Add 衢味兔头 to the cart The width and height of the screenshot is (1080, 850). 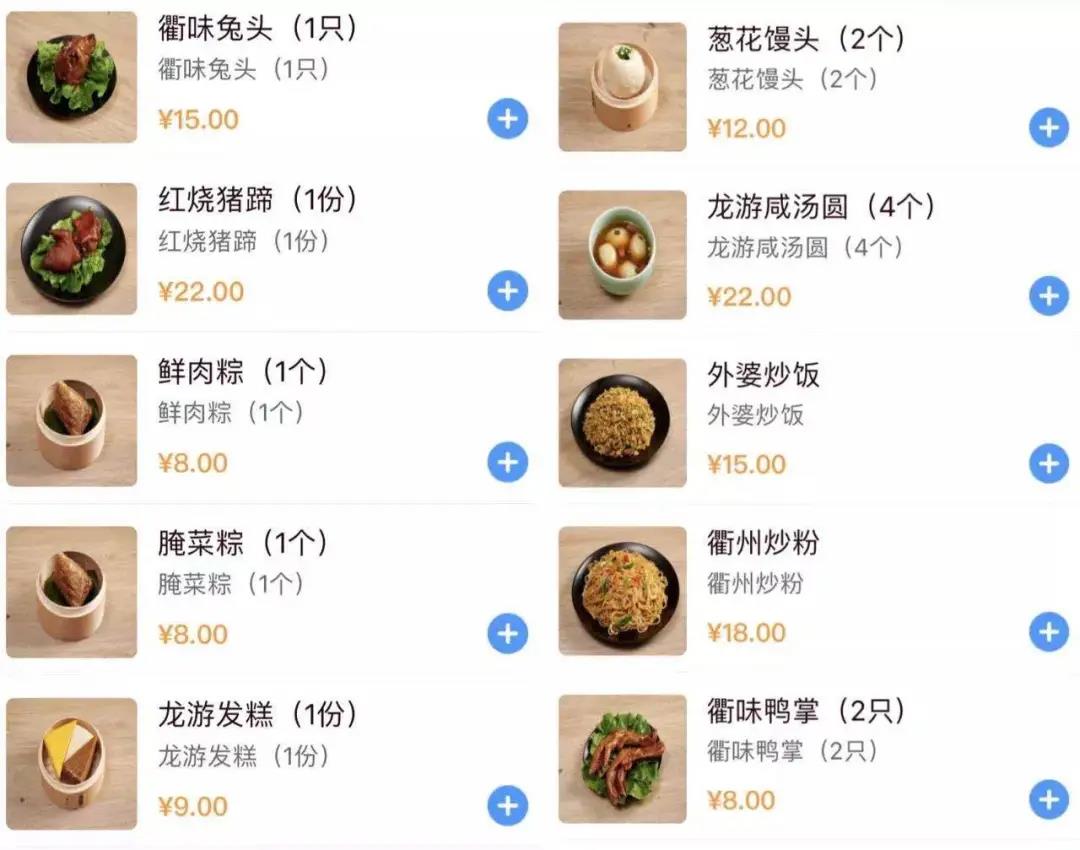coord(508,119)
